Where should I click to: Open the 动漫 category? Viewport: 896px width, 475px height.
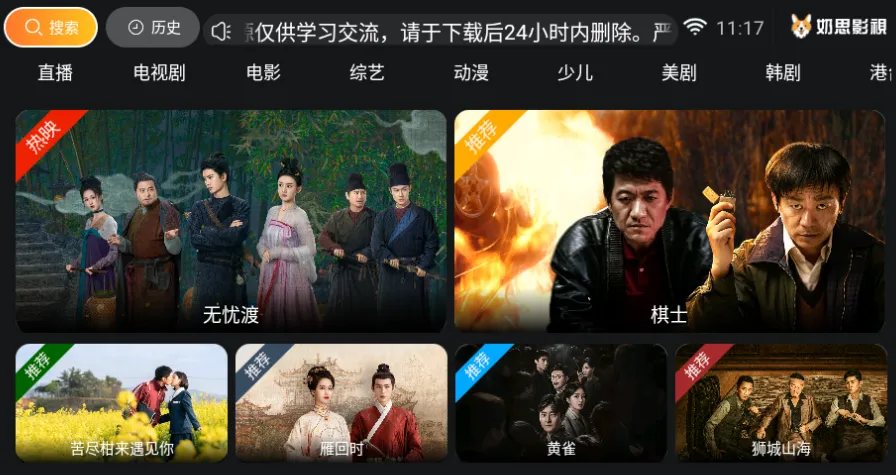[471, 73]
